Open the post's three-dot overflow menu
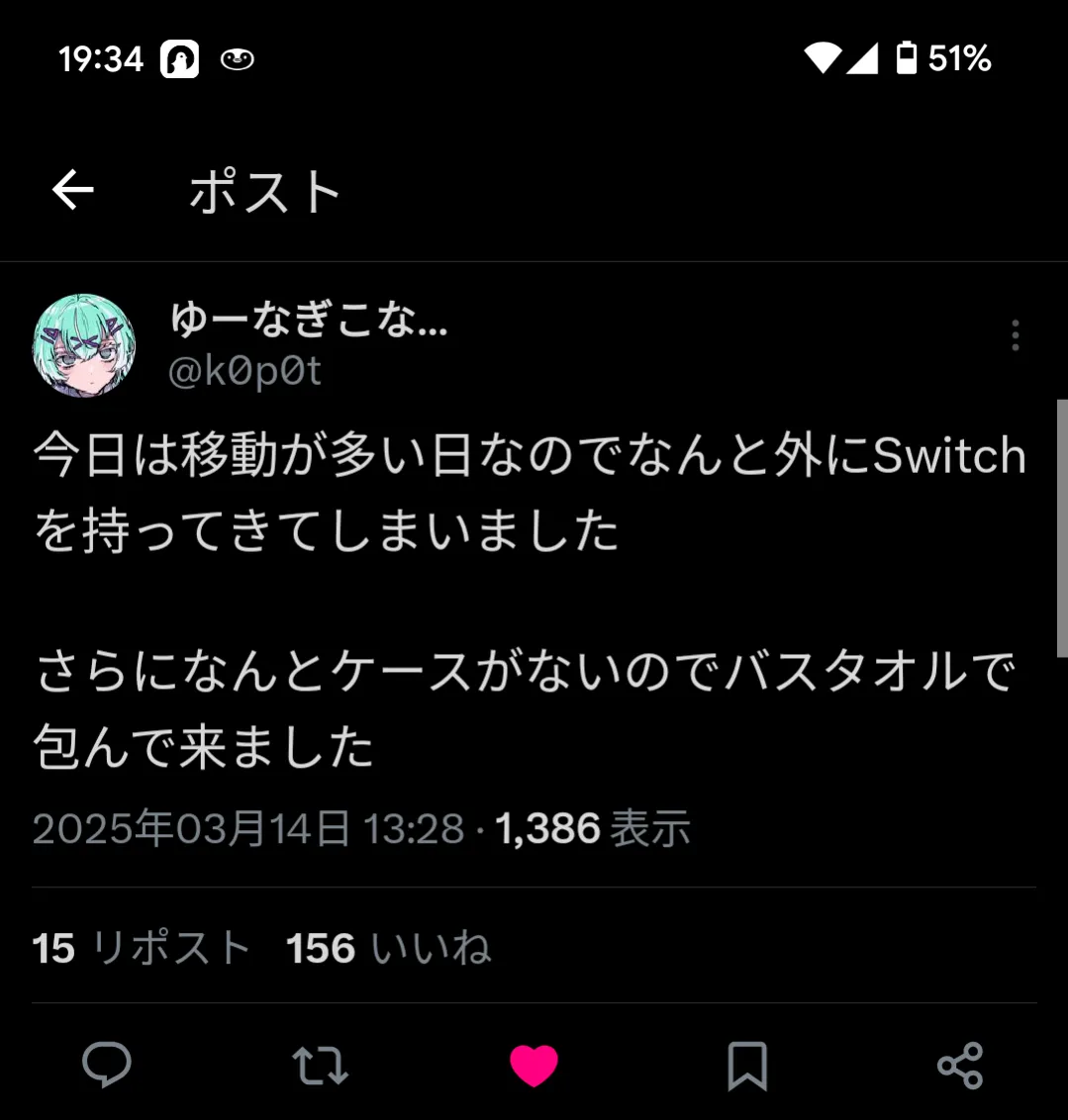 [1016, 335]
